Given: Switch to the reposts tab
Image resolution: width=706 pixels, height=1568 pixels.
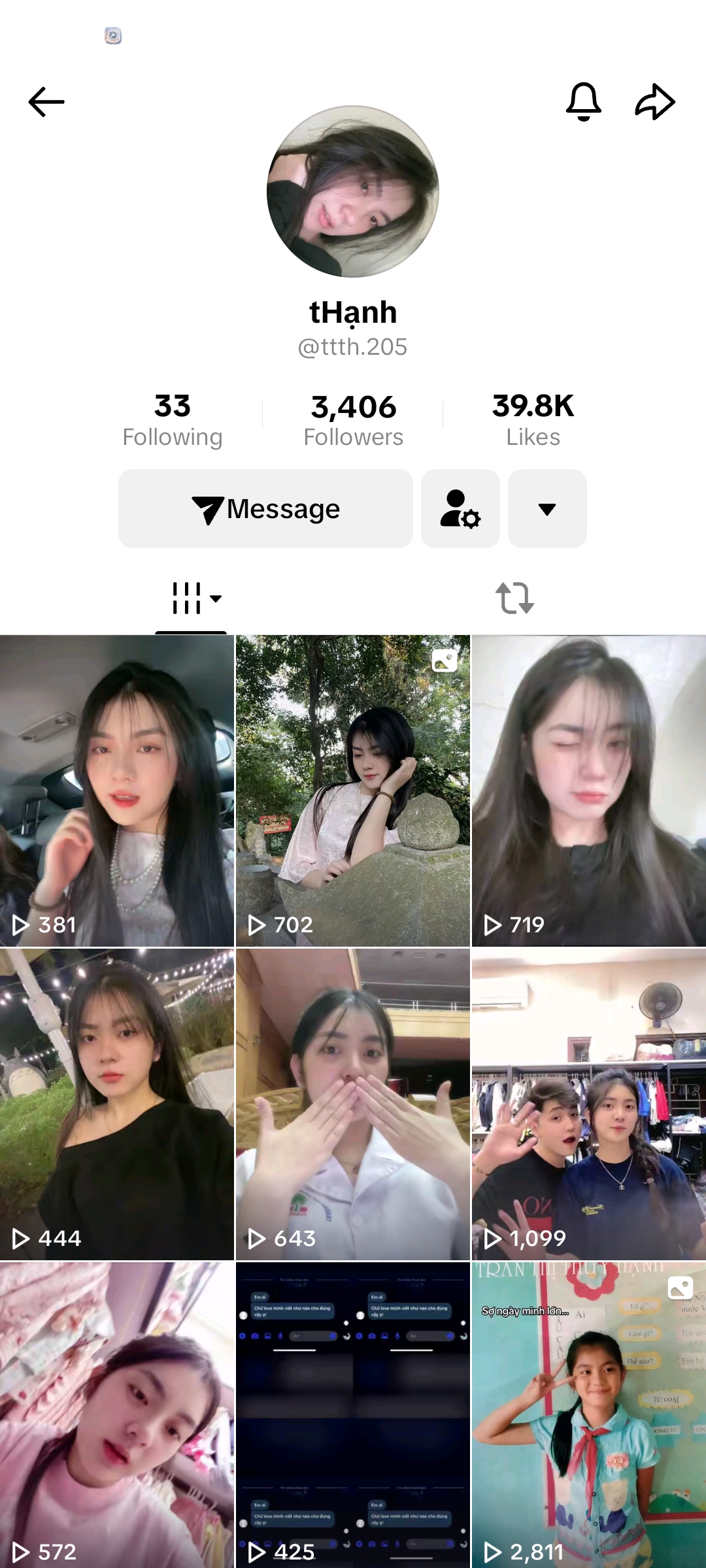Looking at the screenshot, I should 514,598.
